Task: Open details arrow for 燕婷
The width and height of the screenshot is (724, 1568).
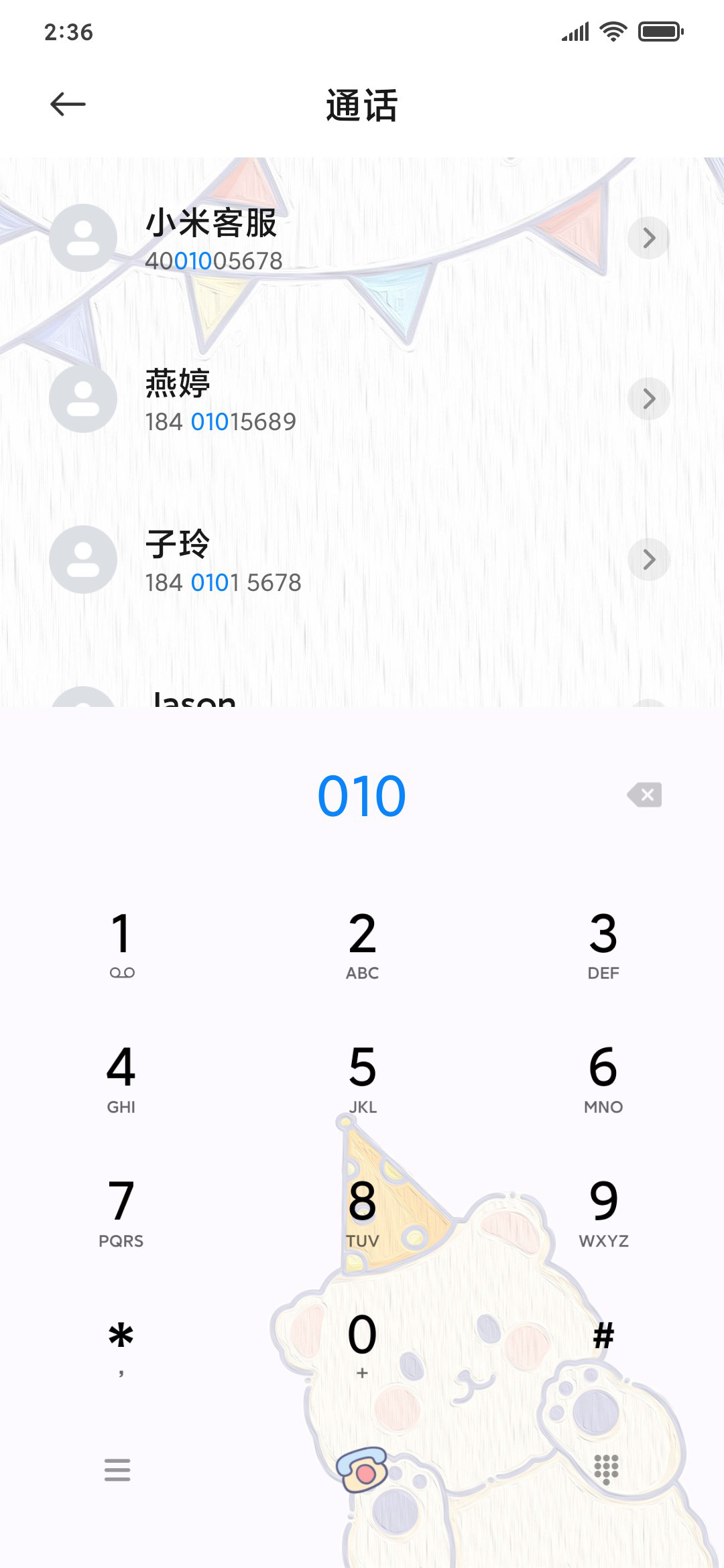Action: (x=648, y=399)
